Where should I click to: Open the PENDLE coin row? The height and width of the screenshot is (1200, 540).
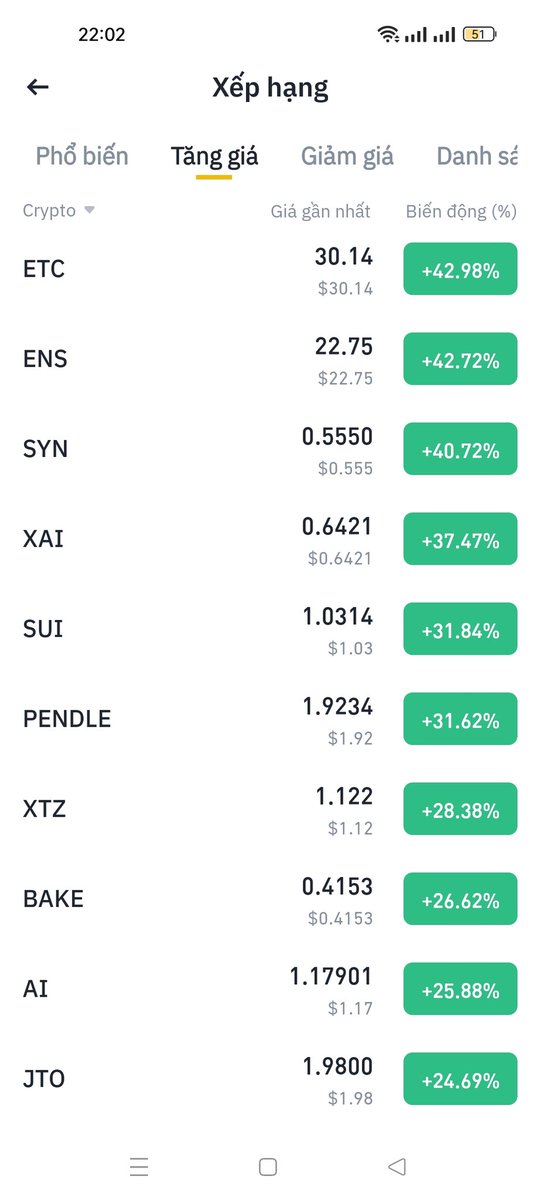270,719
